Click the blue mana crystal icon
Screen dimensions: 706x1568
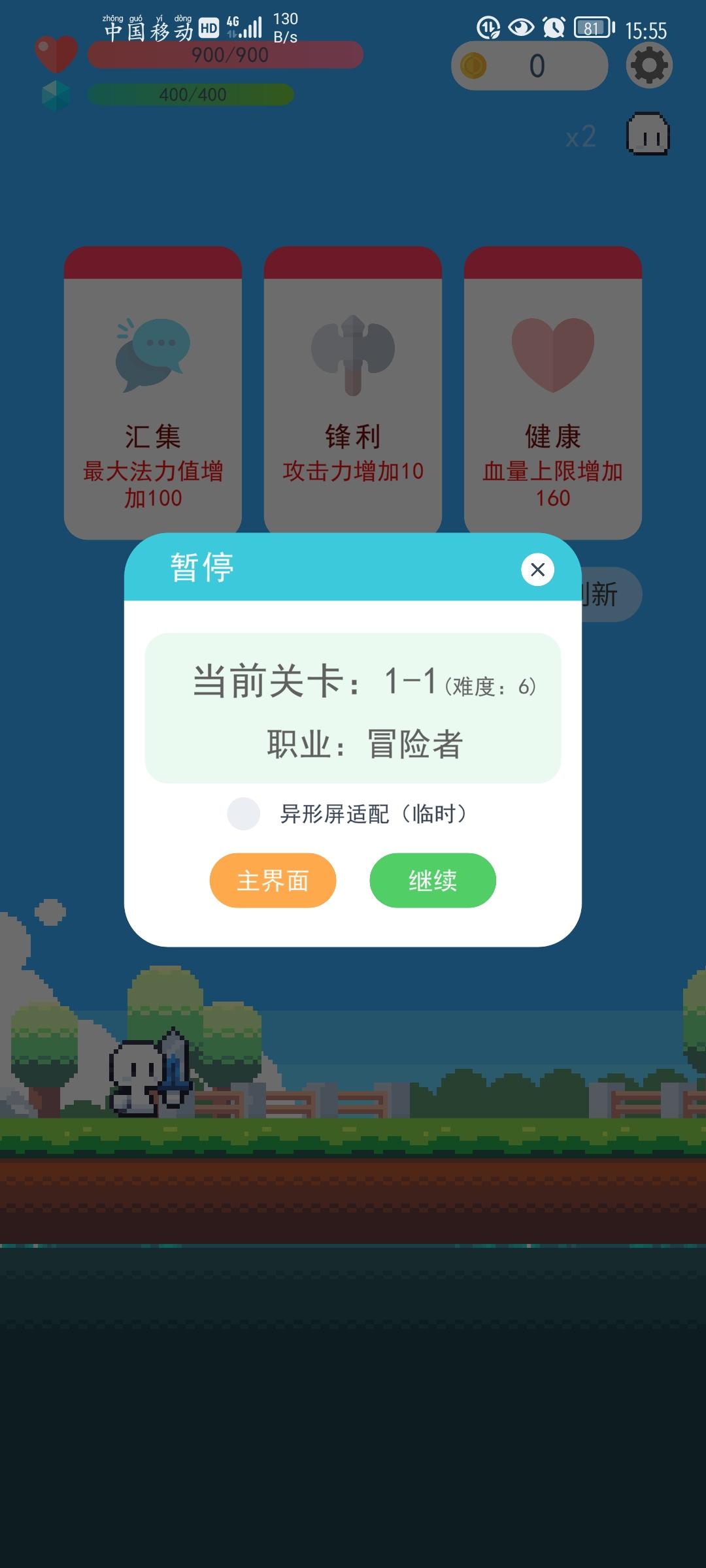click(58, 96)
